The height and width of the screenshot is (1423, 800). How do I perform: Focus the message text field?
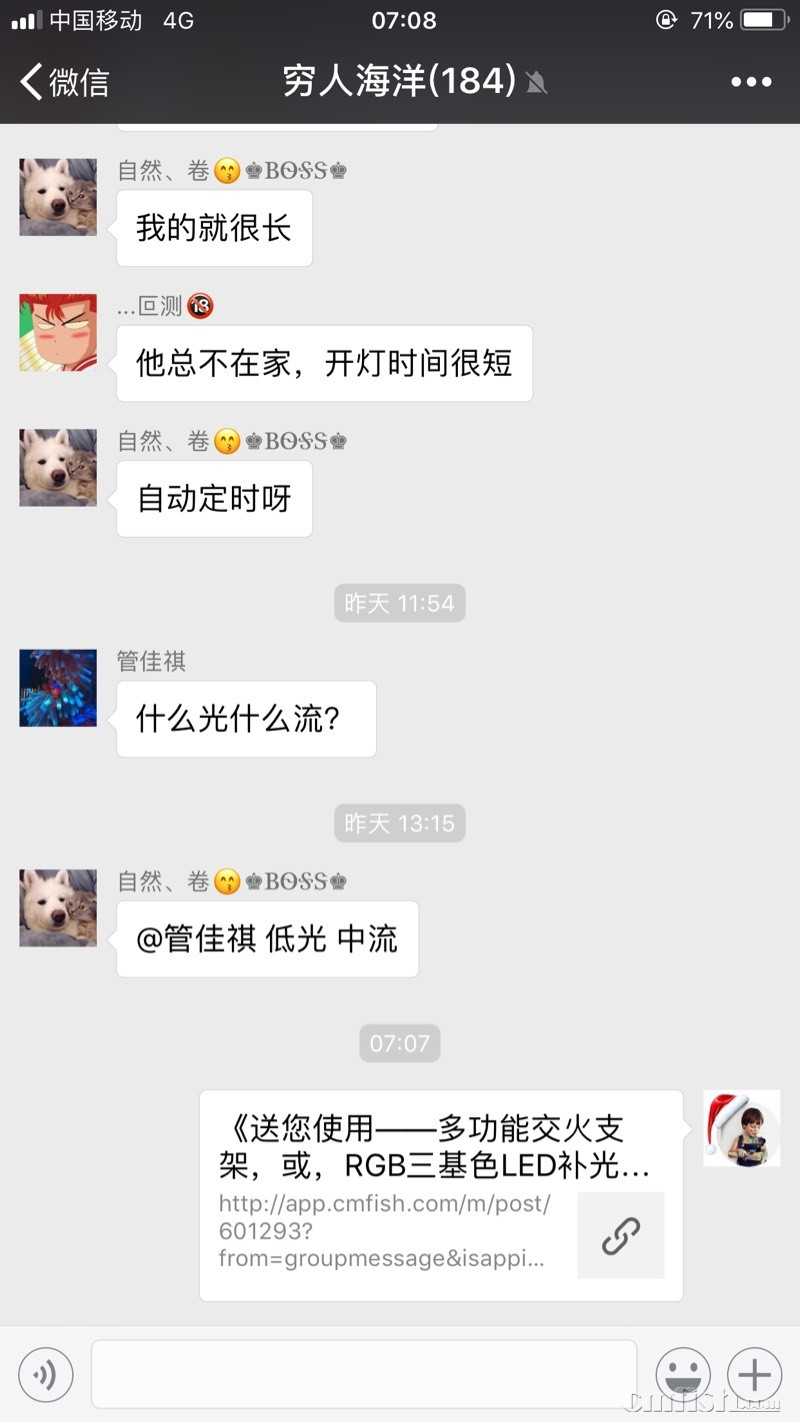(364, 1374)
